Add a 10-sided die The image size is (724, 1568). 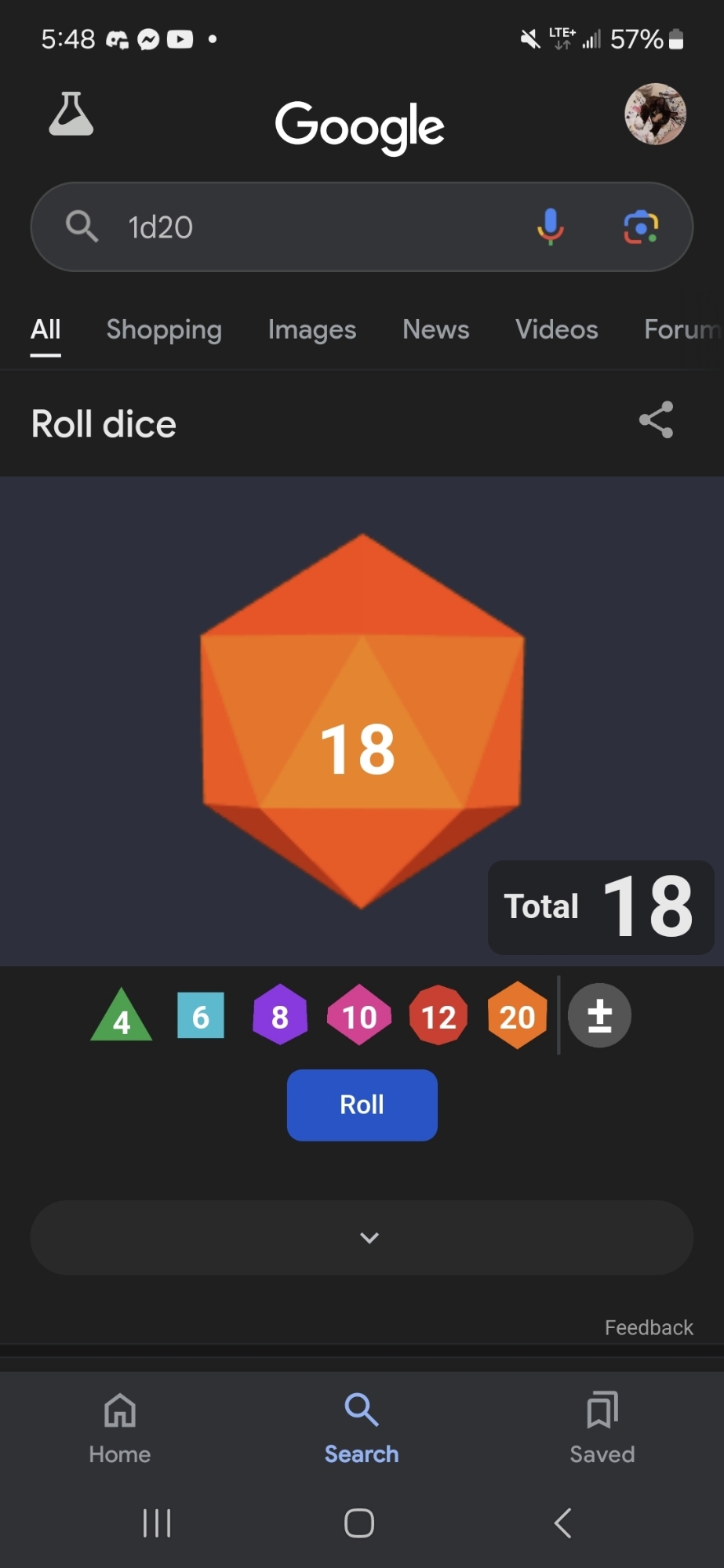click(x=359, y=1016)
